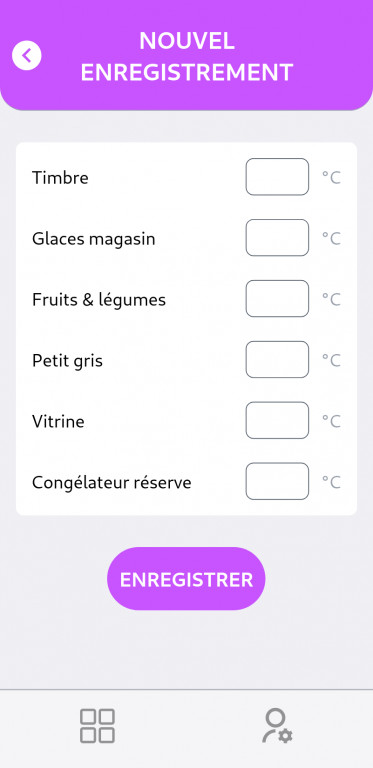Image resolution: width=373 pixels, height=768 pixels.
Task: Tap the Petit gris temperature field
Action: (x=277, y=360)
